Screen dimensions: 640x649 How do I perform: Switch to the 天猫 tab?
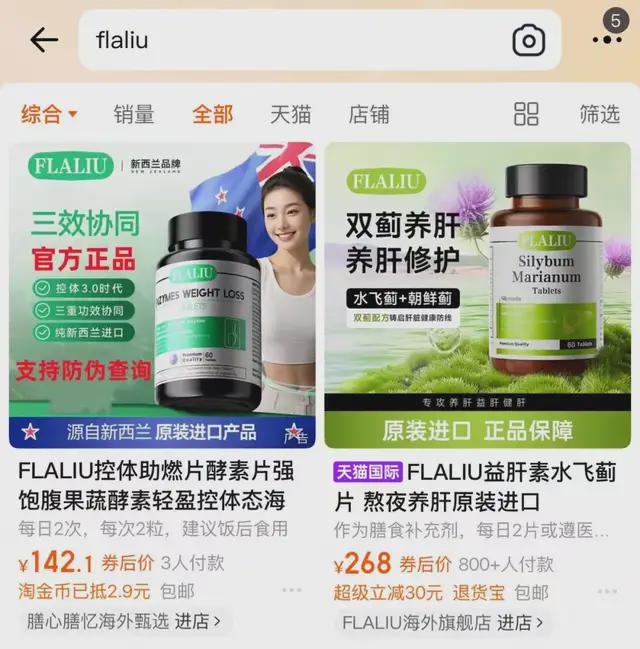click(x=290, y=114)
